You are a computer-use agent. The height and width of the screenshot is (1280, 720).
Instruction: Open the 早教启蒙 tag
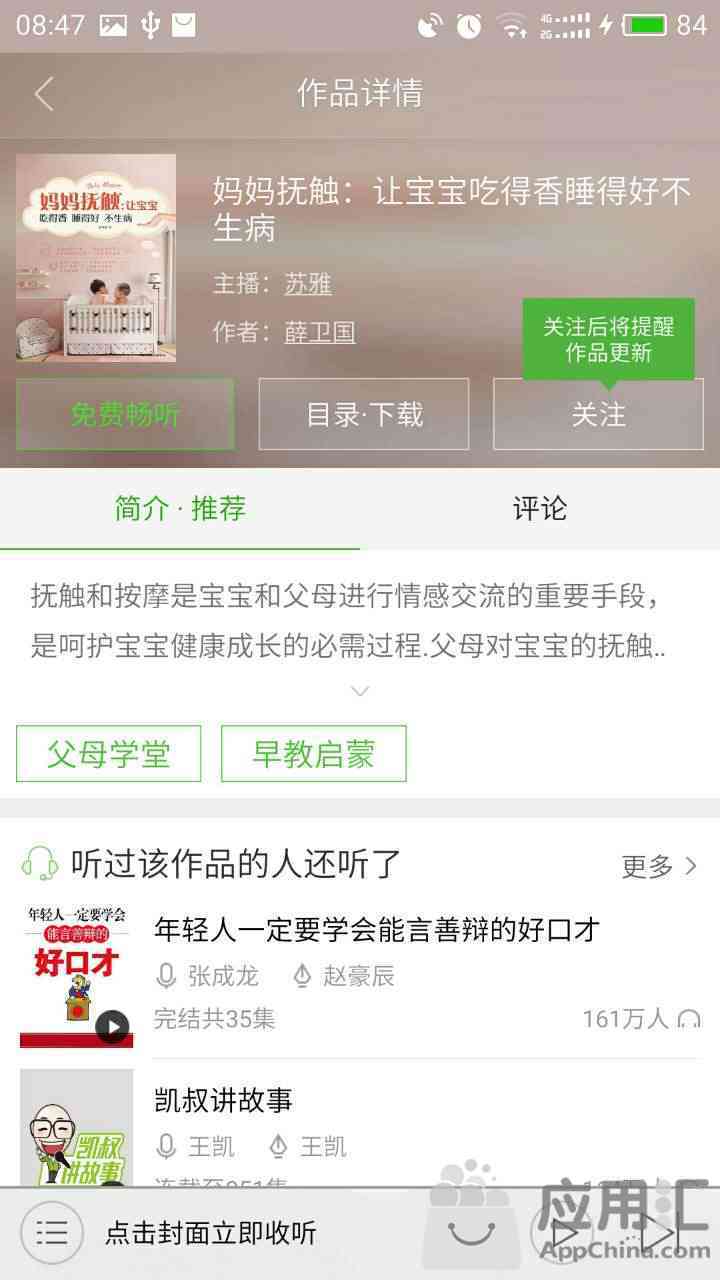(313, 753)
